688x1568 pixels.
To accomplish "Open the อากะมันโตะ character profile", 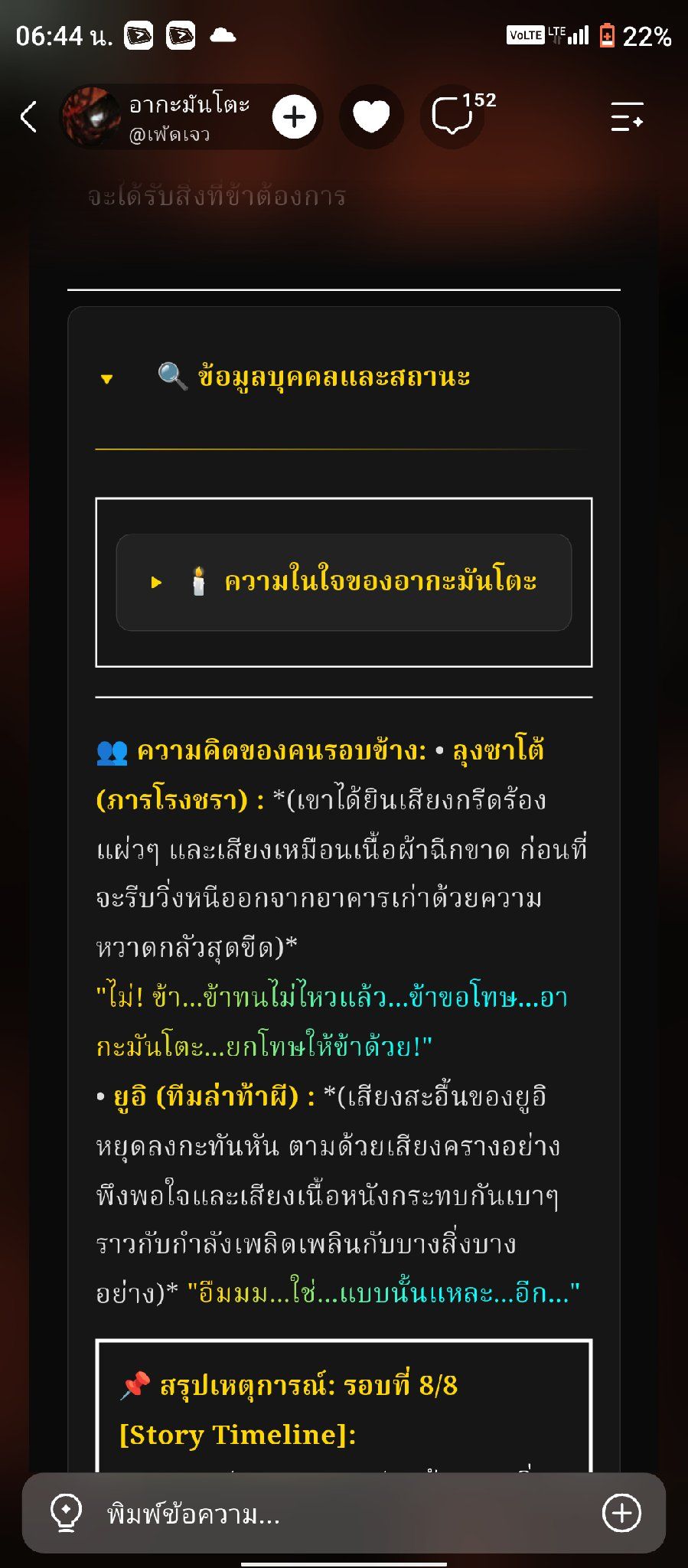I will coord(156,117).
